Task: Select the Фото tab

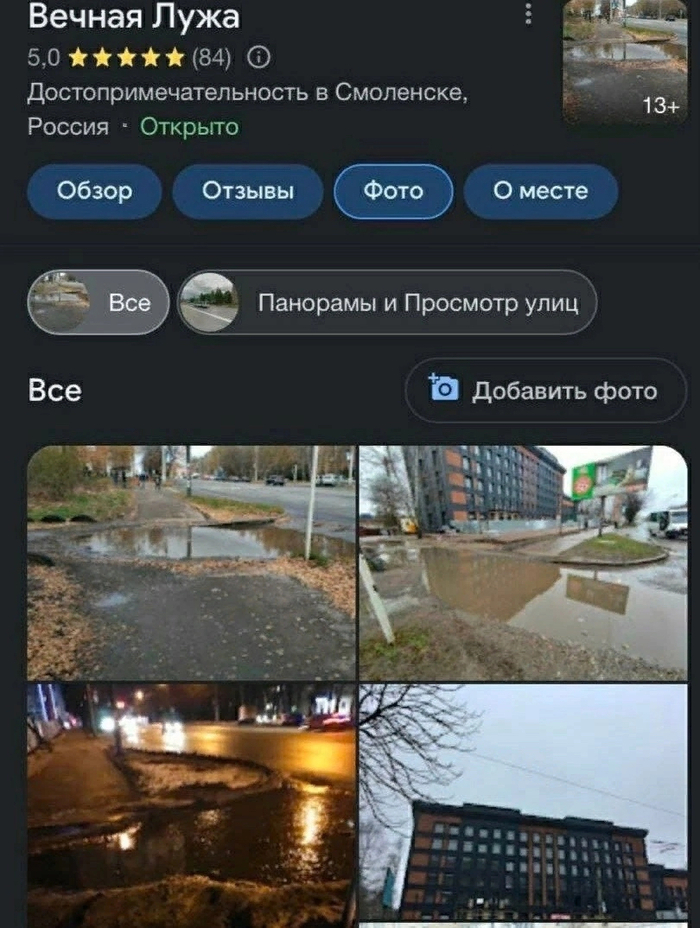Action: 393,191
